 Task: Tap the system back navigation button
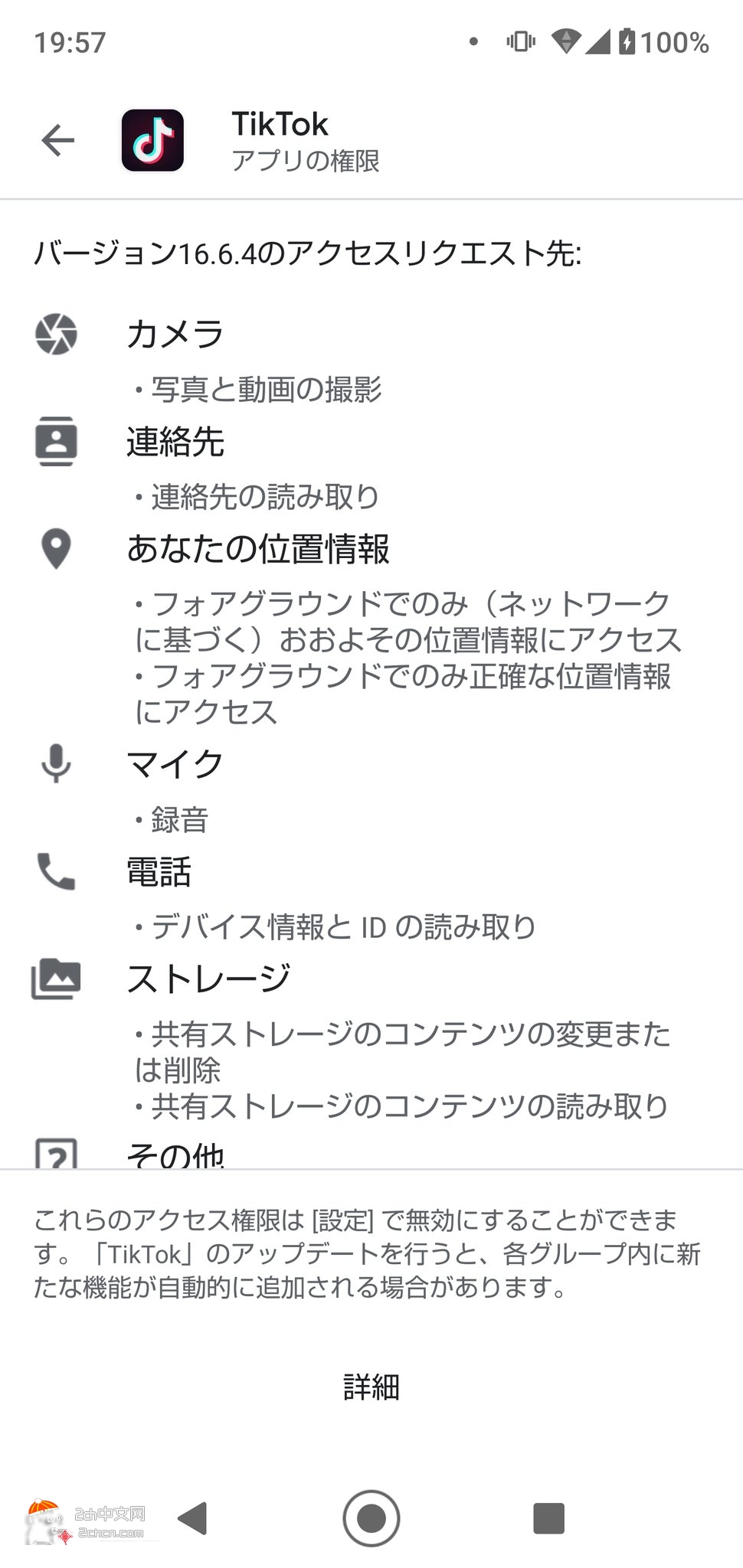193,1517
